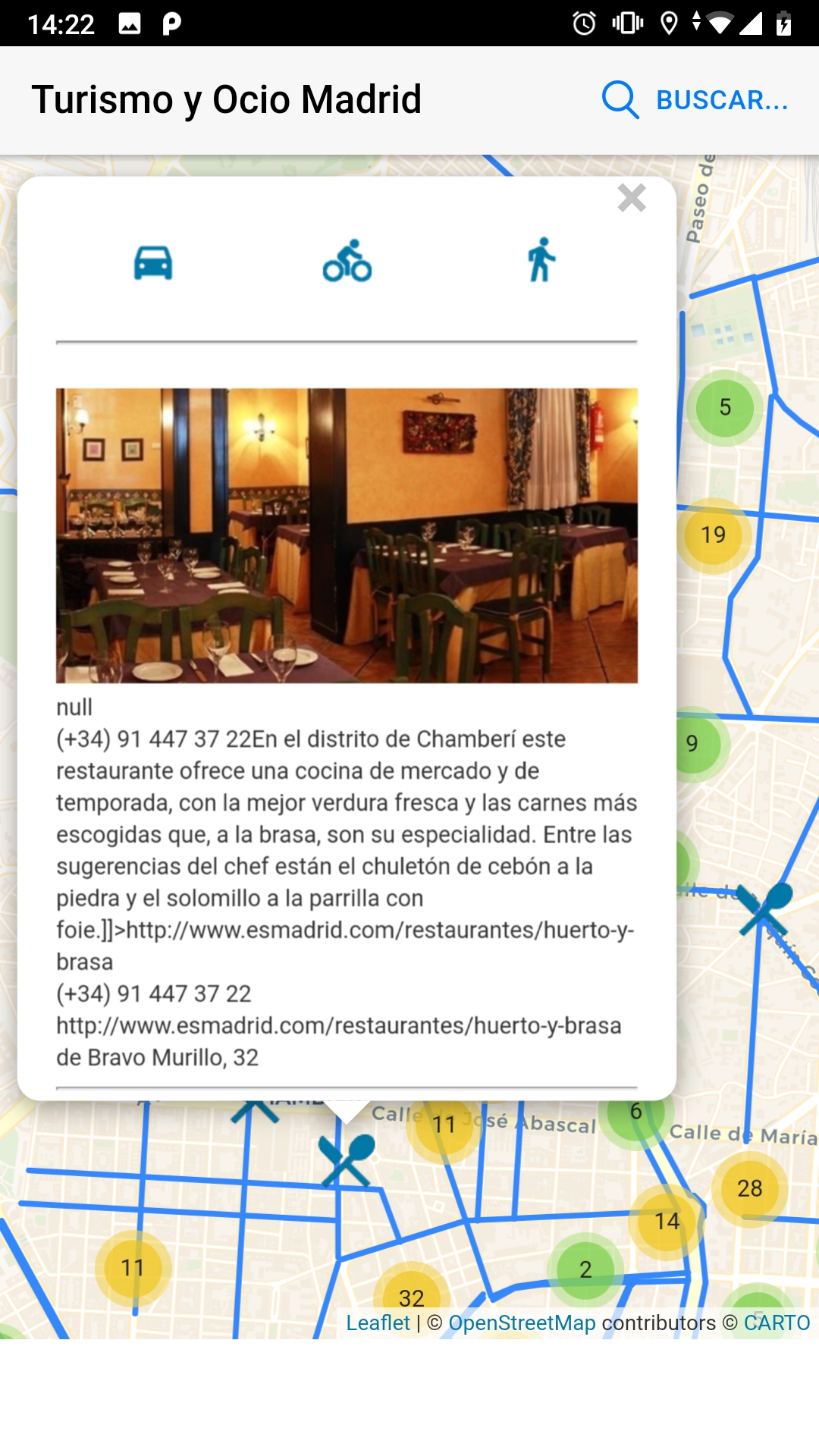This screenshot has height=1456, width=819.
Task: Expand the map cluster marked 28
Action: tap(750, 1188)
